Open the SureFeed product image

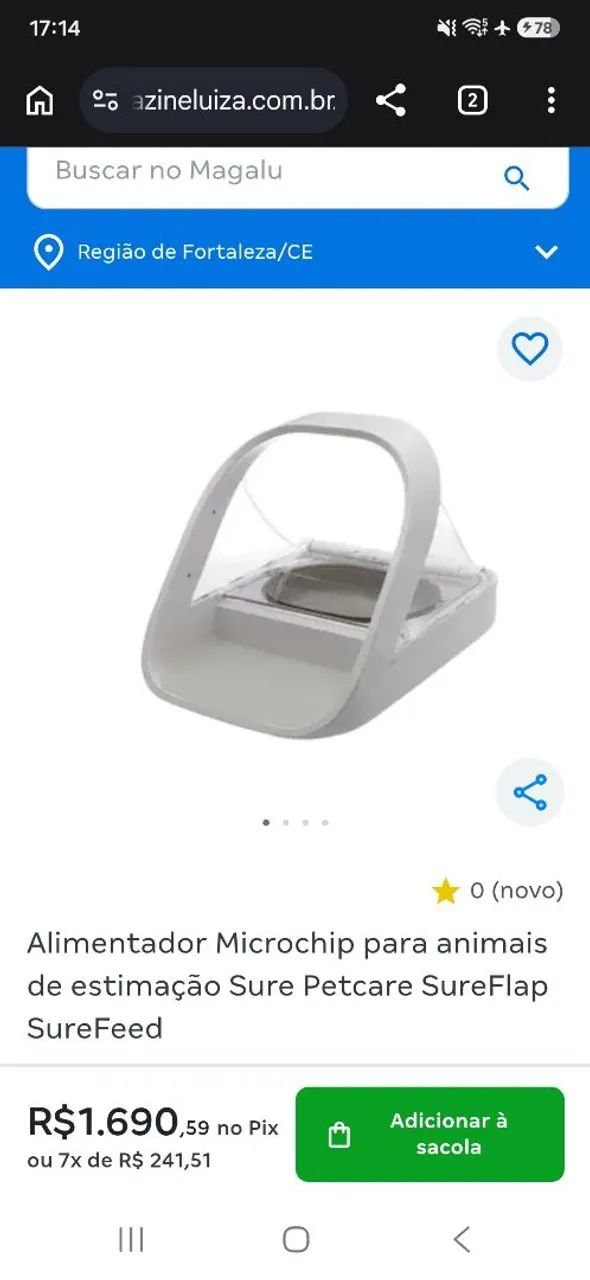pyautogui.click(x=317, y=575)
